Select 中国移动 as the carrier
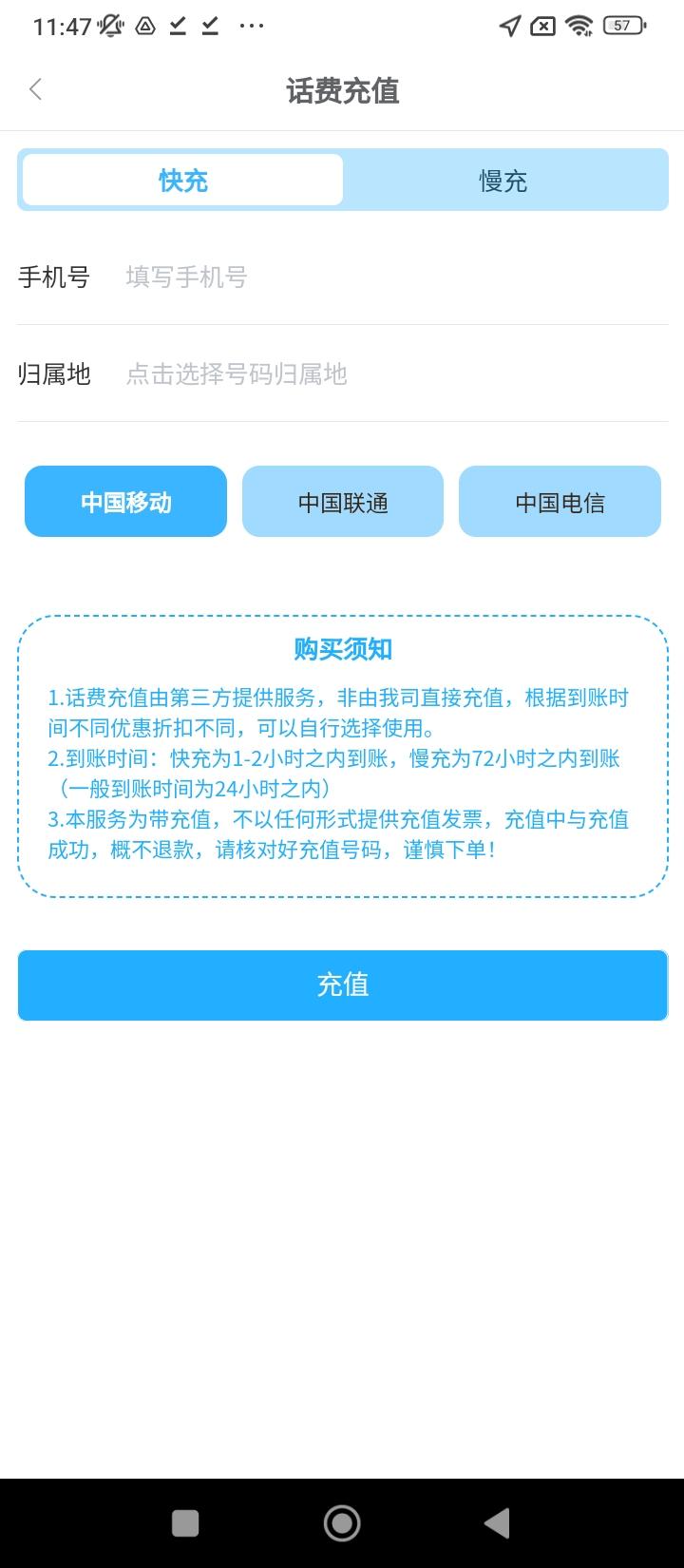This screenshot has width=684, height=1568. (x=124, y=501)
